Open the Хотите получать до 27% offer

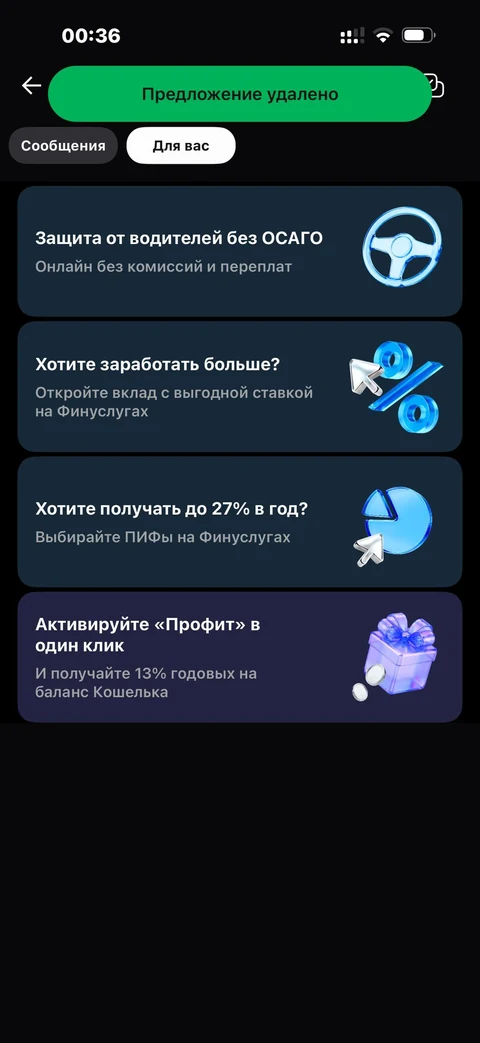(239, 522)
